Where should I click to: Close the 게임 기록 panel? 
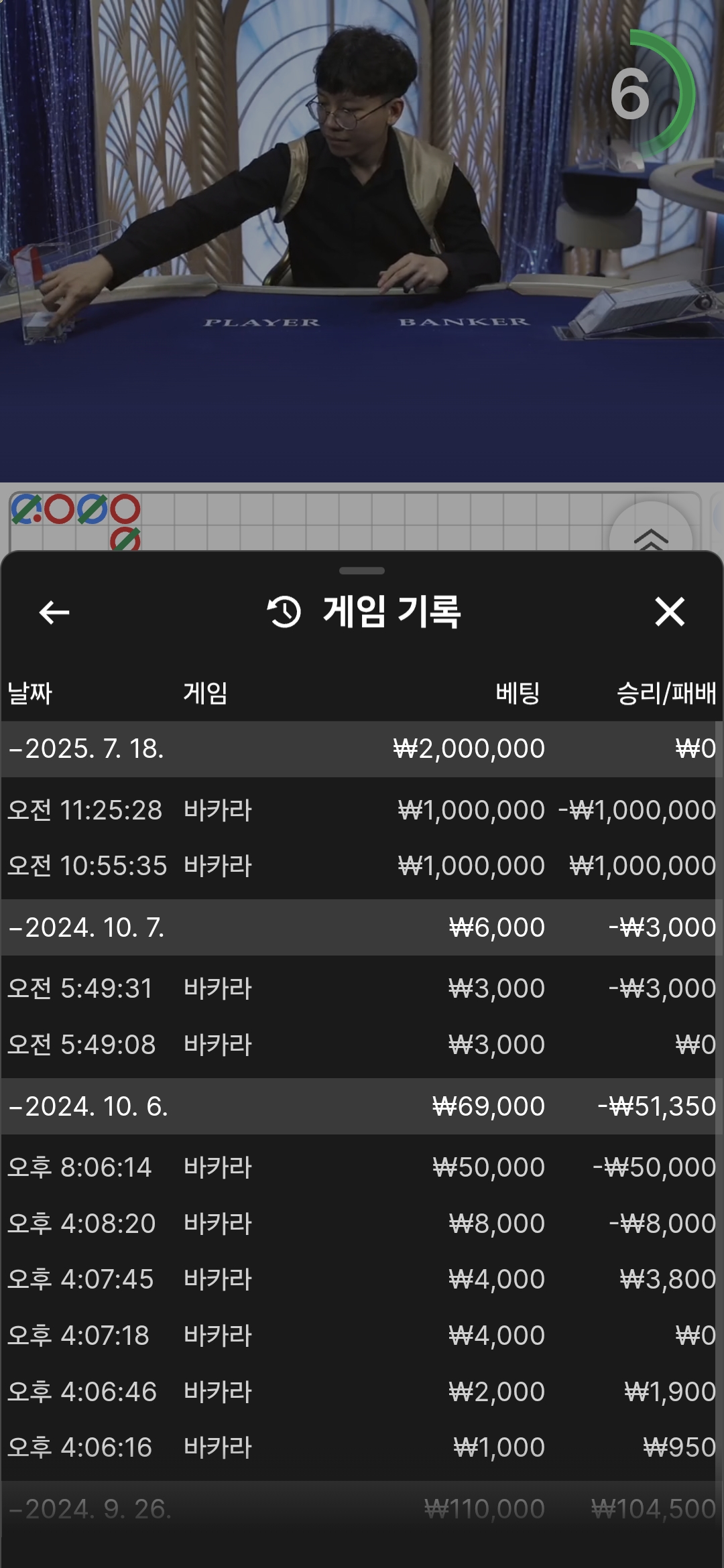click(x=670, y=612)
